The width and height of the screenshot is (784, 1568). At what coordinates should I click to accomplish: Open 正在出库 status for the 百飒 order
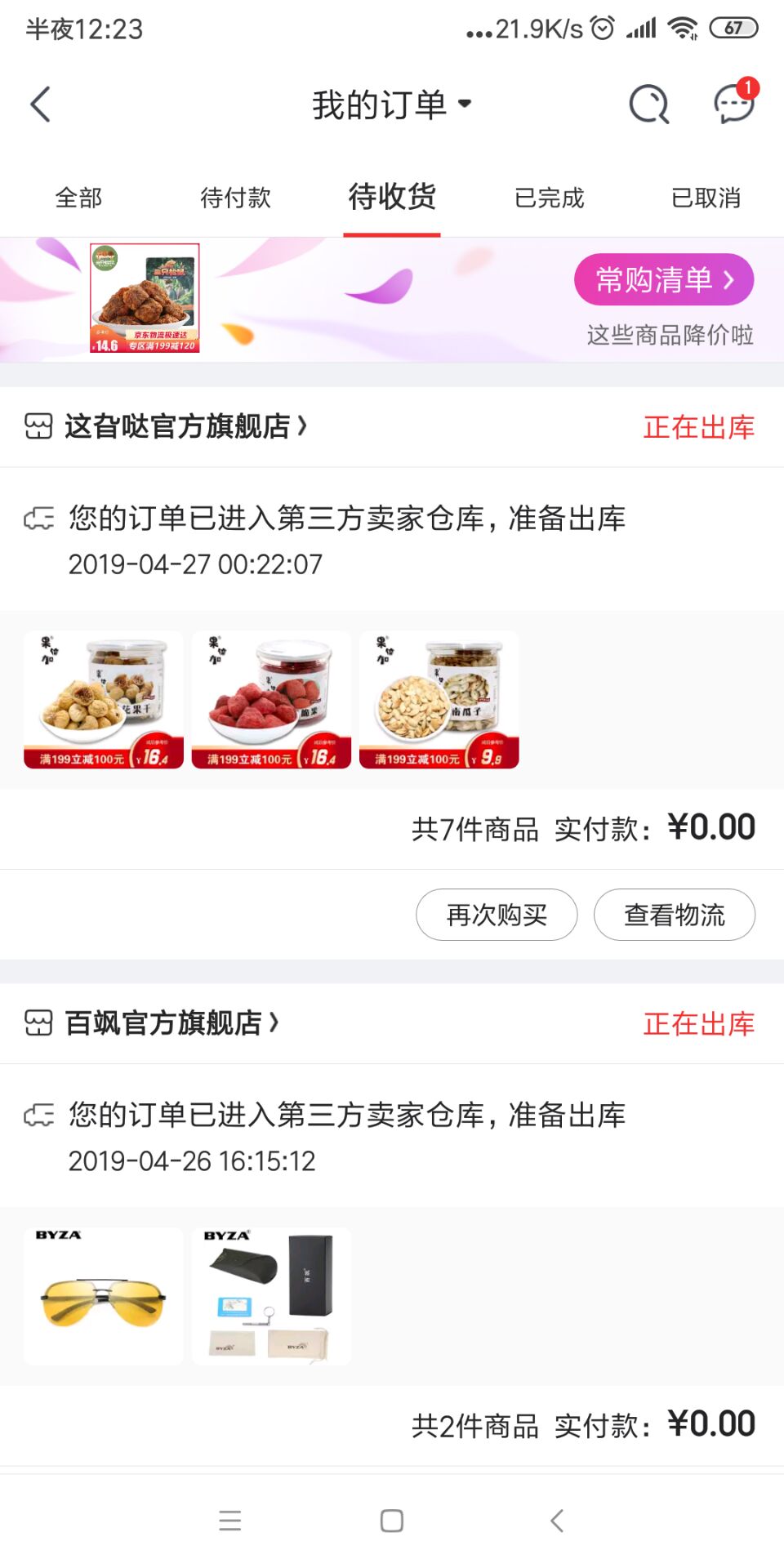(698, 1023)
